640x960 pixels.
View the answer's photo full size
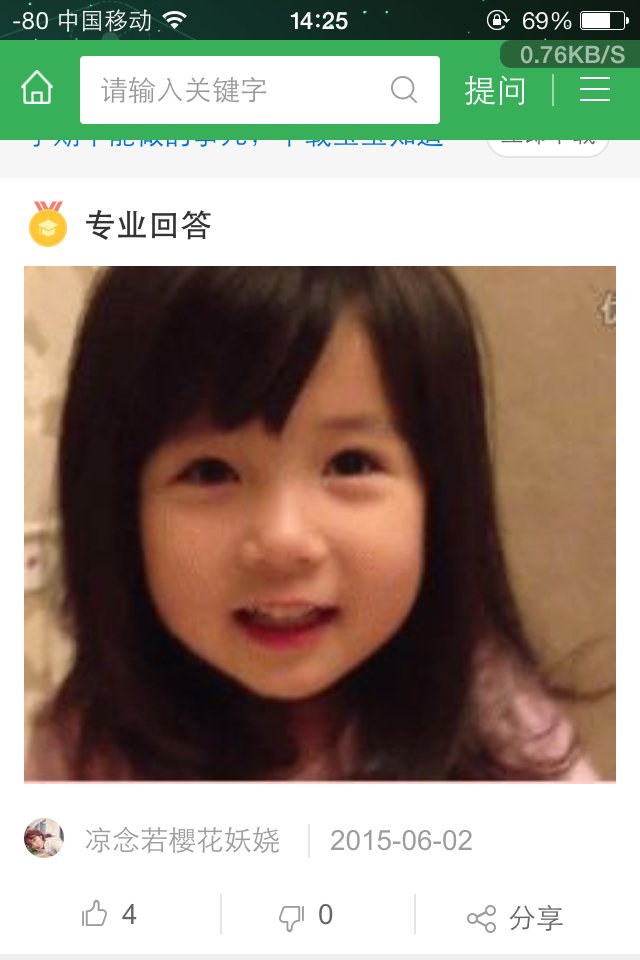pyautogui.click(x=320, y=523)
